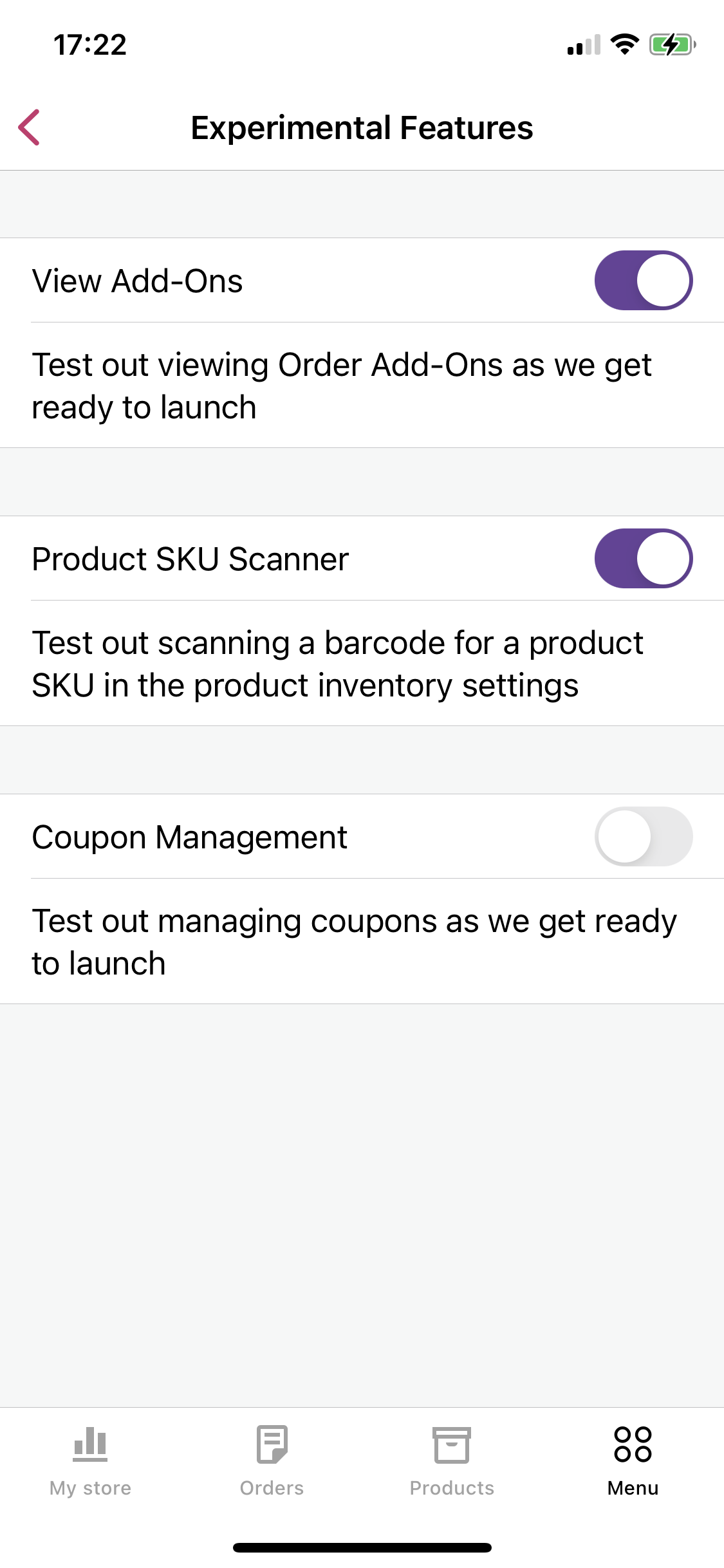Tap the cellular signal indicator
Screen dimensions: 724x1568
coord(582,44)
